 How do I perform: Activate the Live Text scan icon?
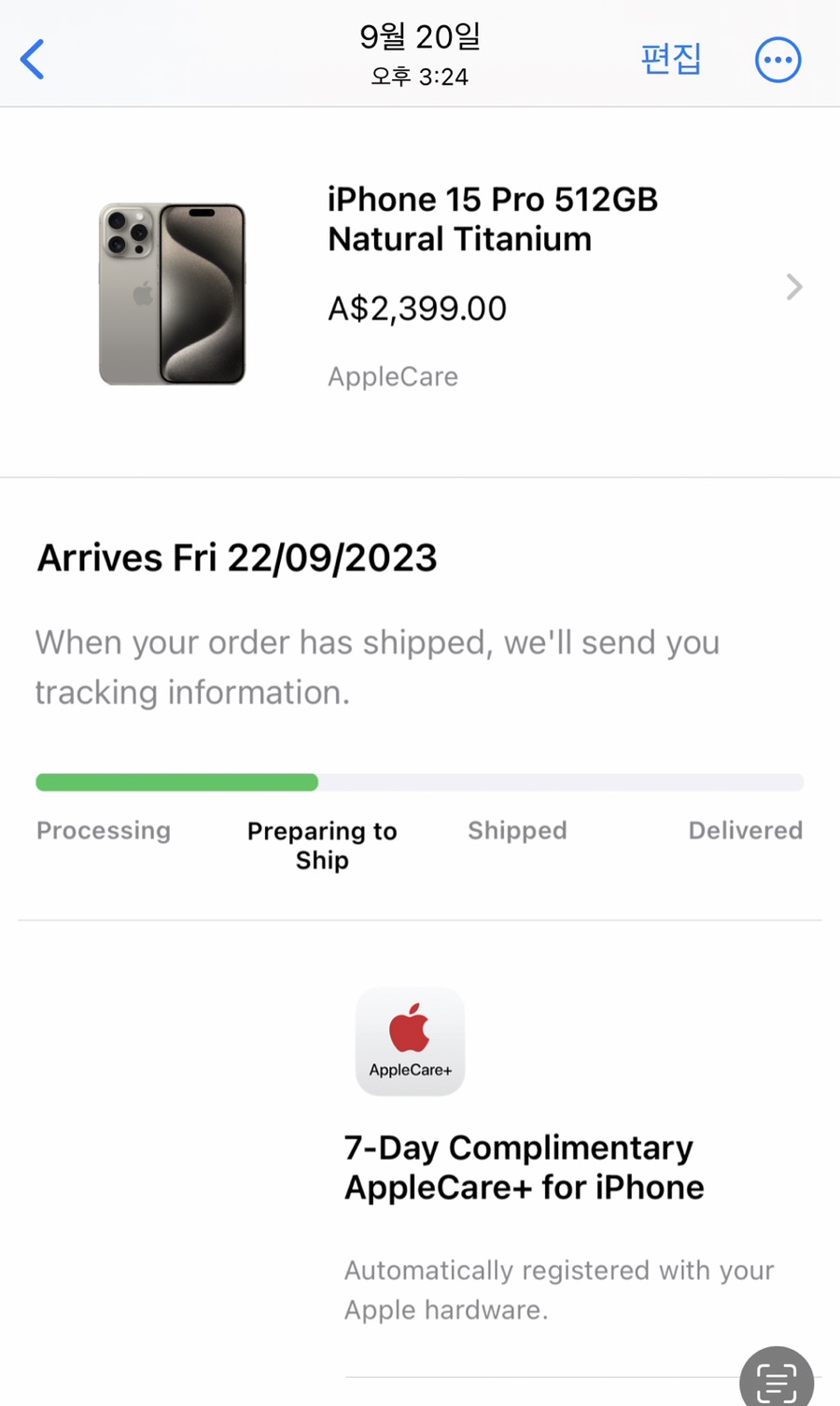click(x=777, y=1380)
